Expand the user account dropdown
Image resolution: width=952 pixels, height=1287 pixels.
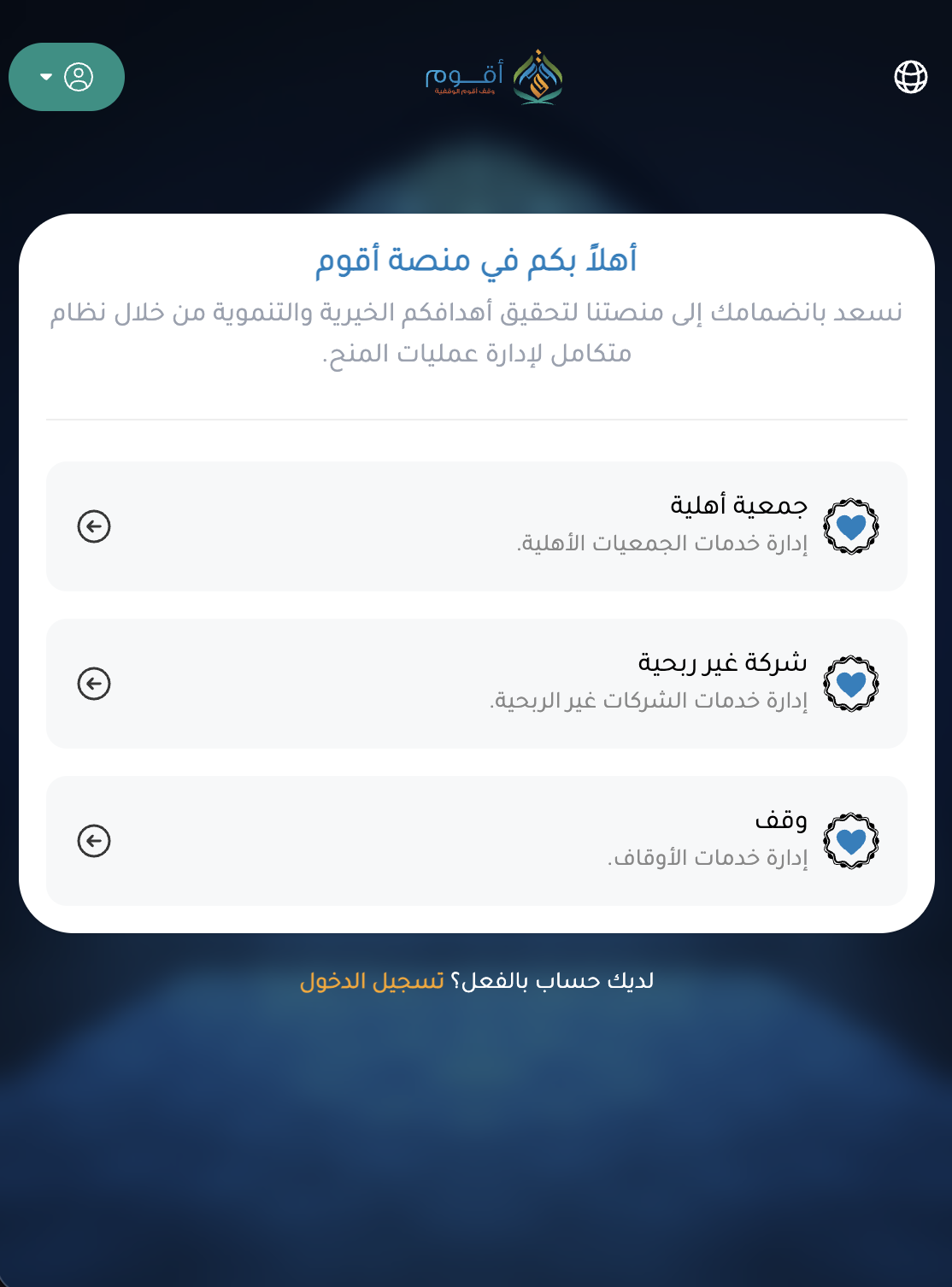click(x=67, y=77)
